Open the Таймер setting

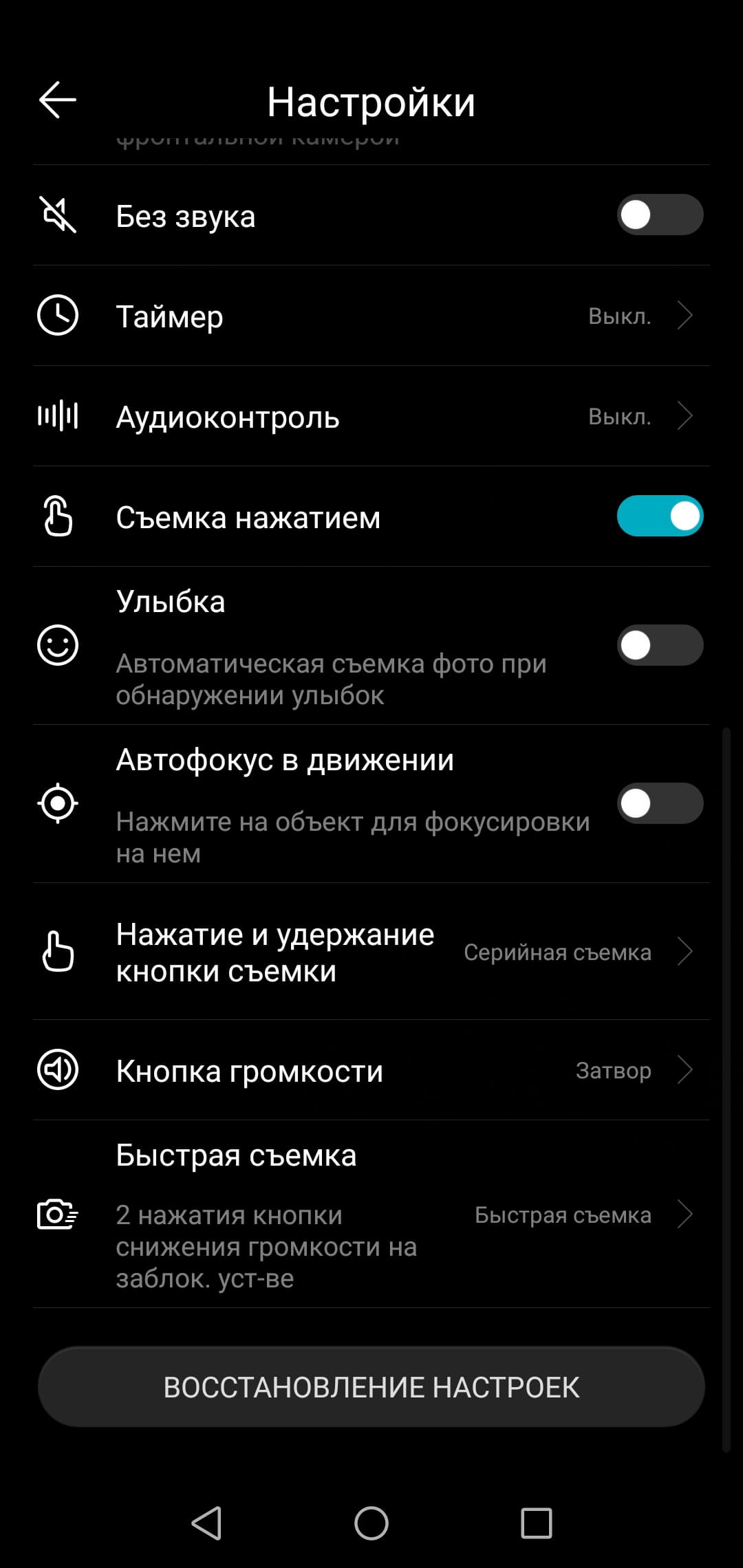click(371, 316)
